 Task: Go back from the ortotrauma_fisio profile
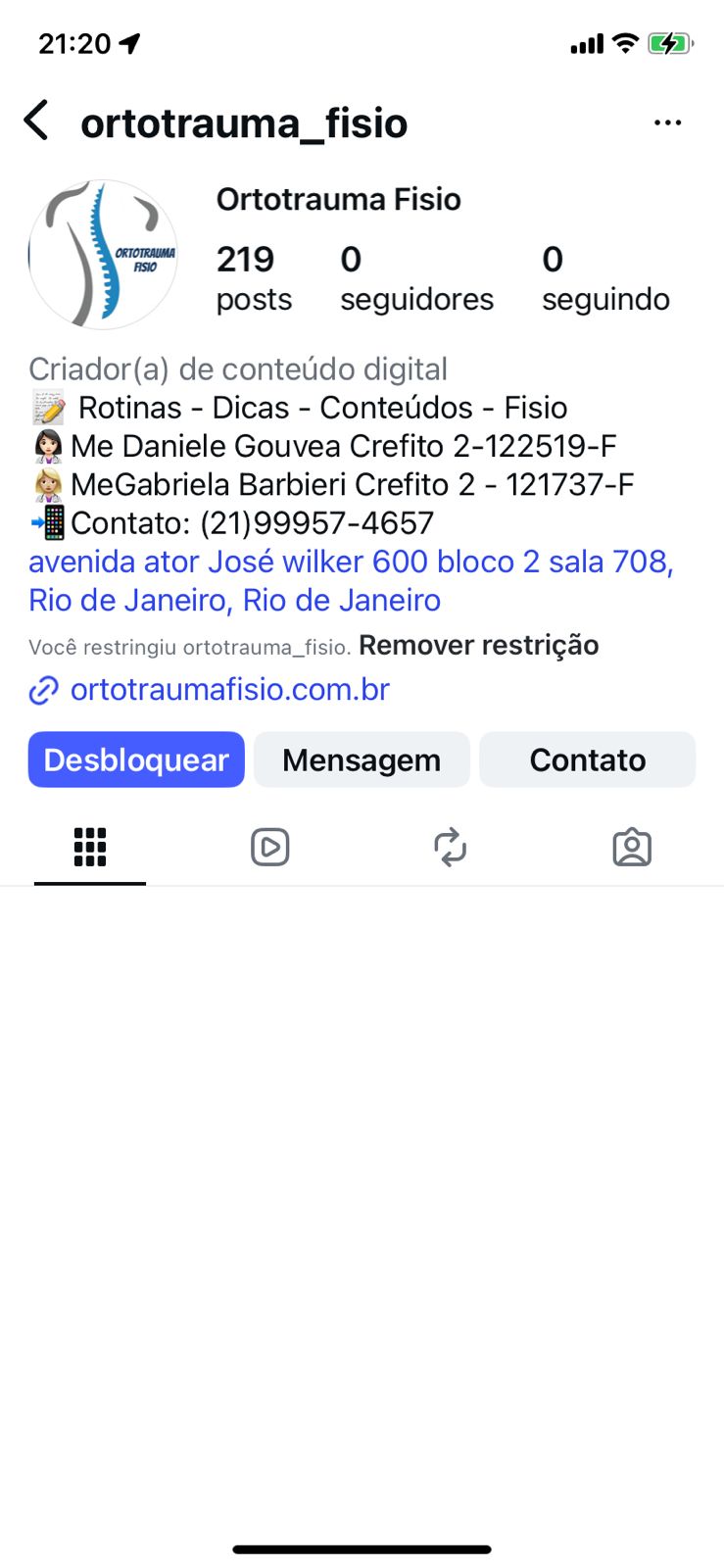pyautogui.click(x=37, y=122)
